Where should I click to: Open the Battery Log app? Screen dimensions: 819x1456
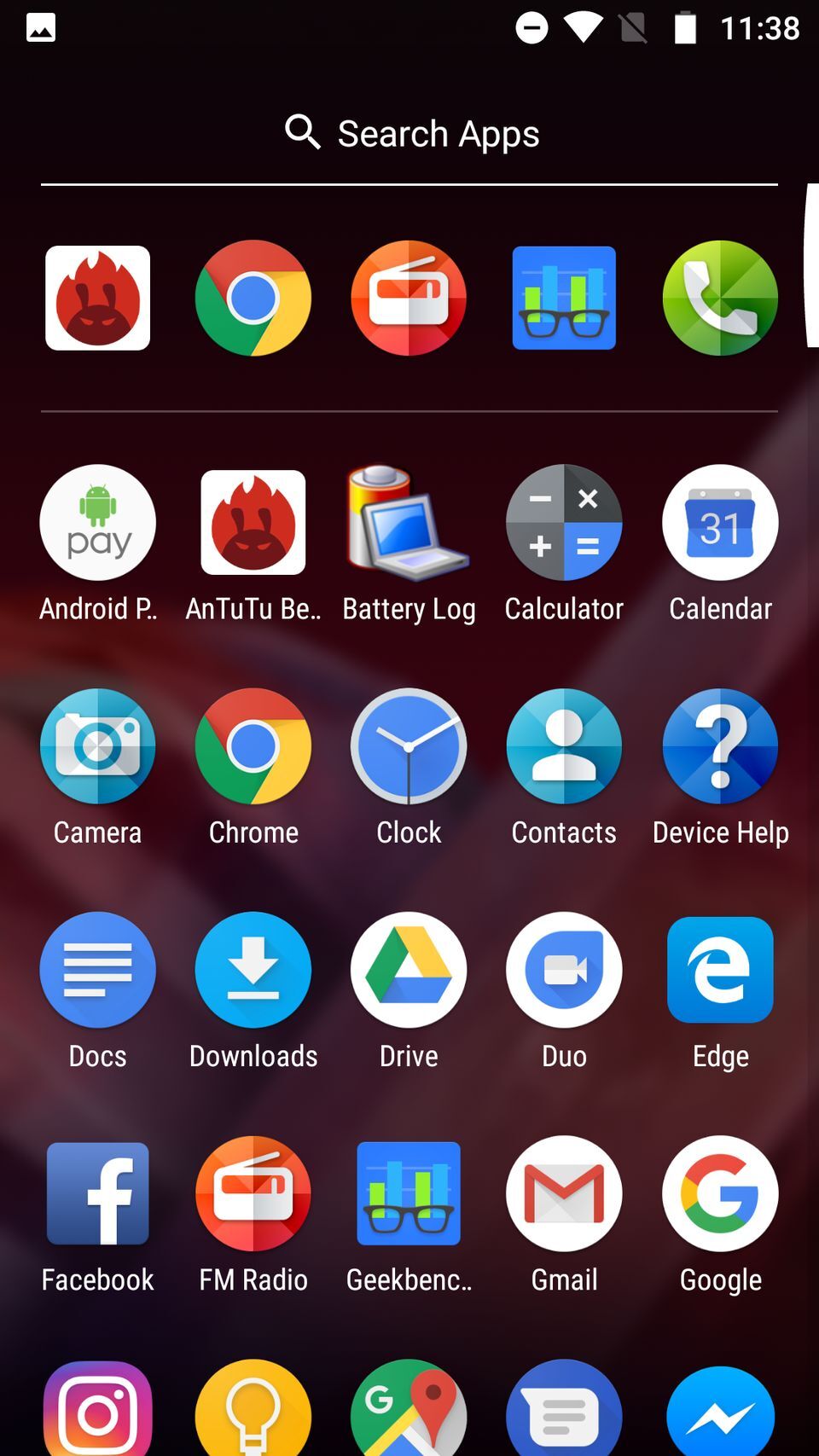click(x=409, y=523)
